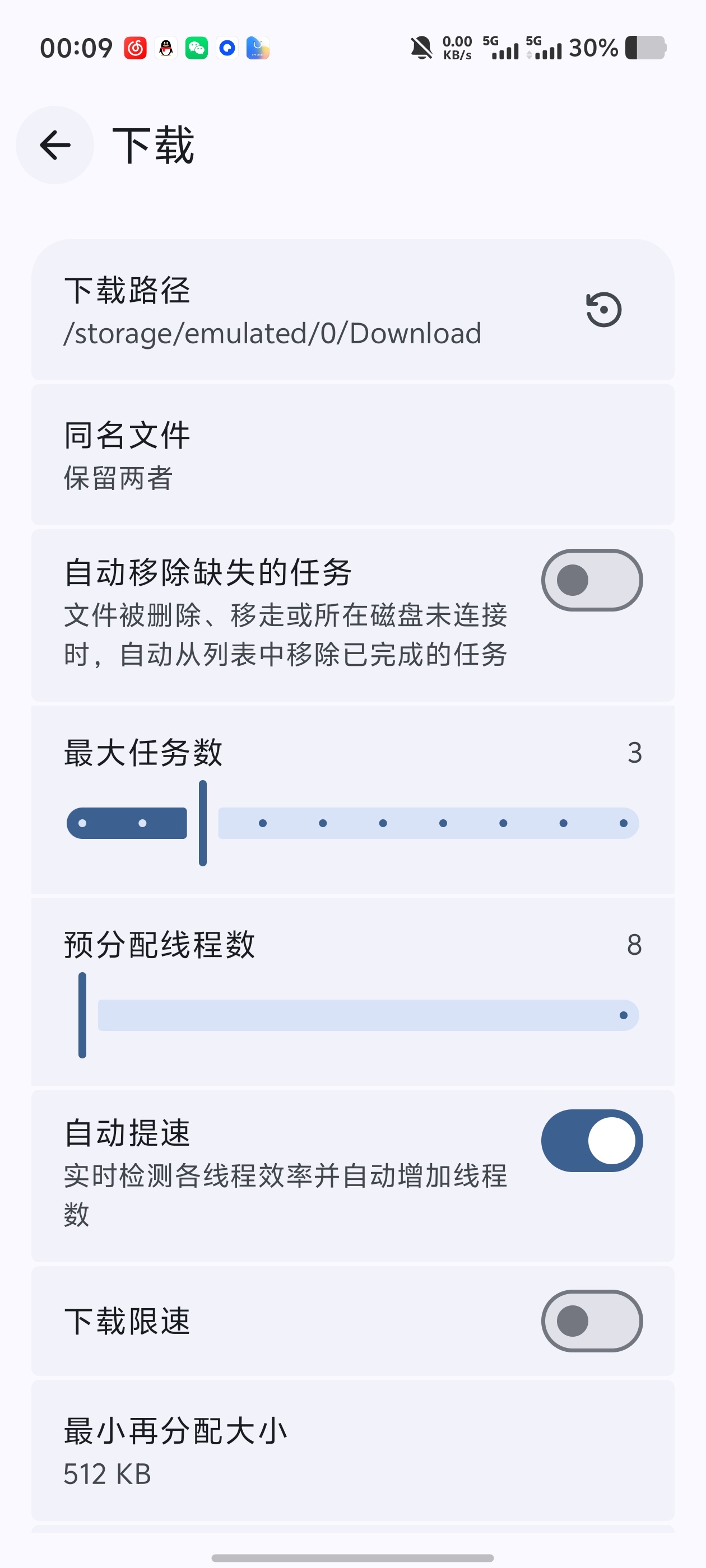Image resolution: width=706 pixels, height=1568 pixels.
Task: Reset the 下载路径 to default
Action: 603,310
